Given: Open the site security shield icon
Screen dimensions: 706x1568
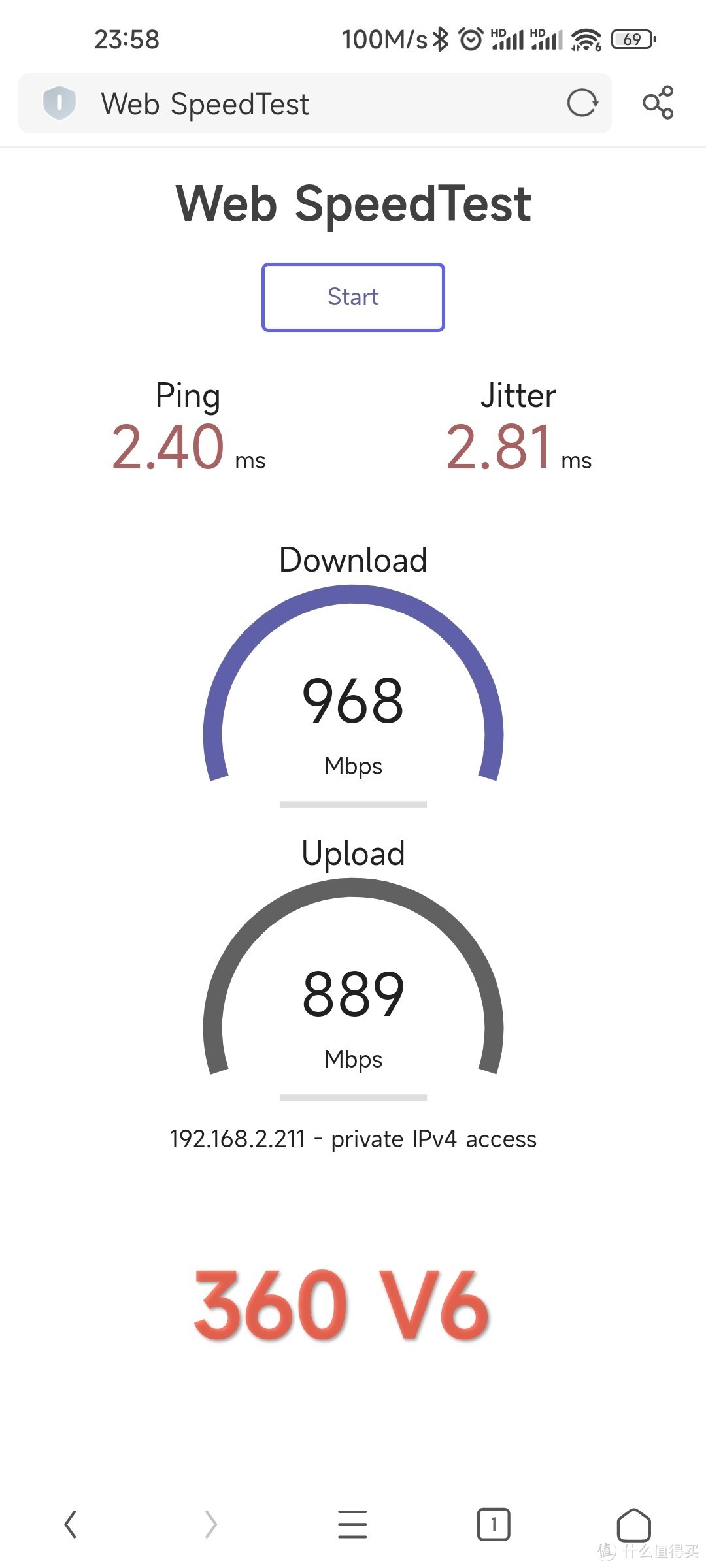Looking at the screenshot, I should coord(59,103).
